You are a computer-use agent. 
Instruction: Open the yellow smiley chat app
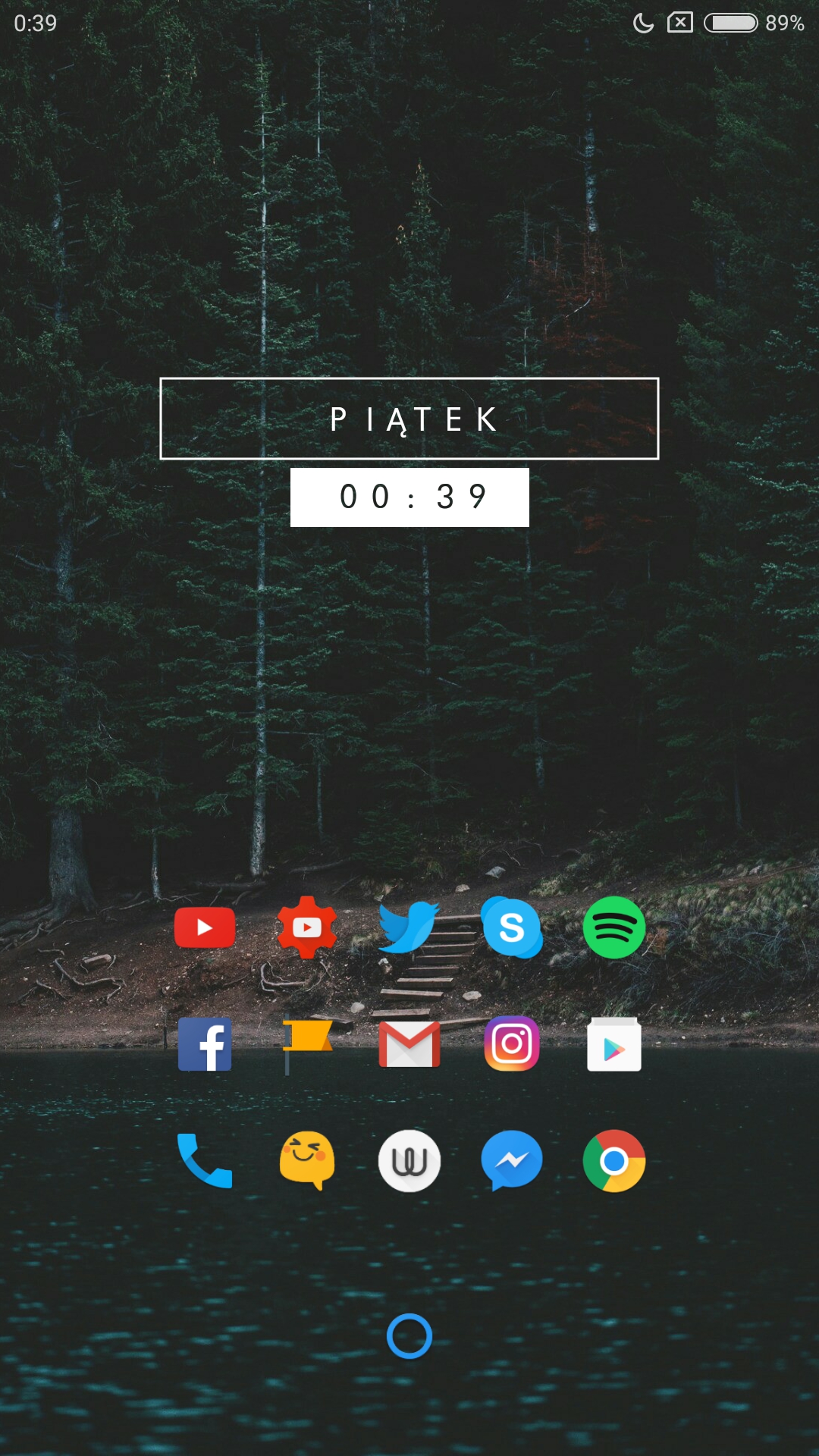click(x=307, y=1161)
